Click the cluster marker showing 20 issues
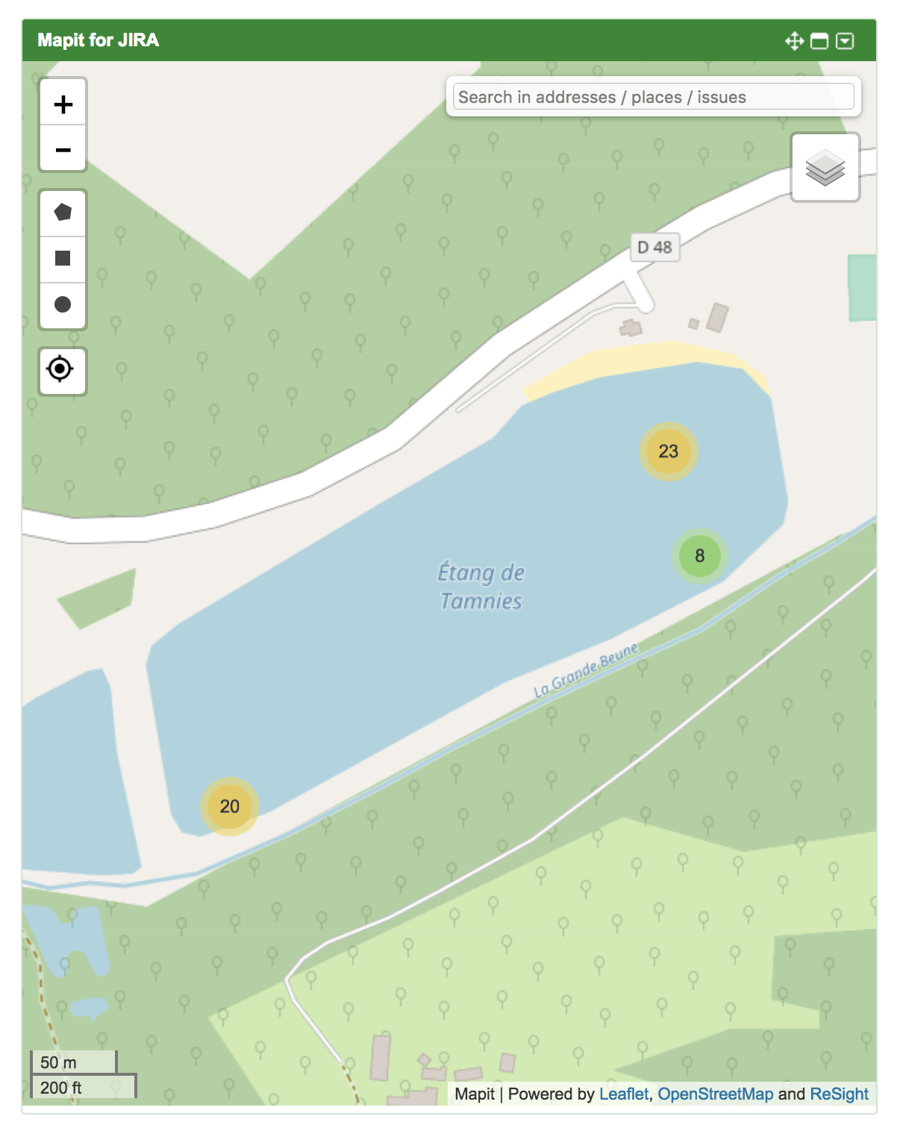Screen dimensions: 900x1128 pyautogui.click(x=229, y=806)
